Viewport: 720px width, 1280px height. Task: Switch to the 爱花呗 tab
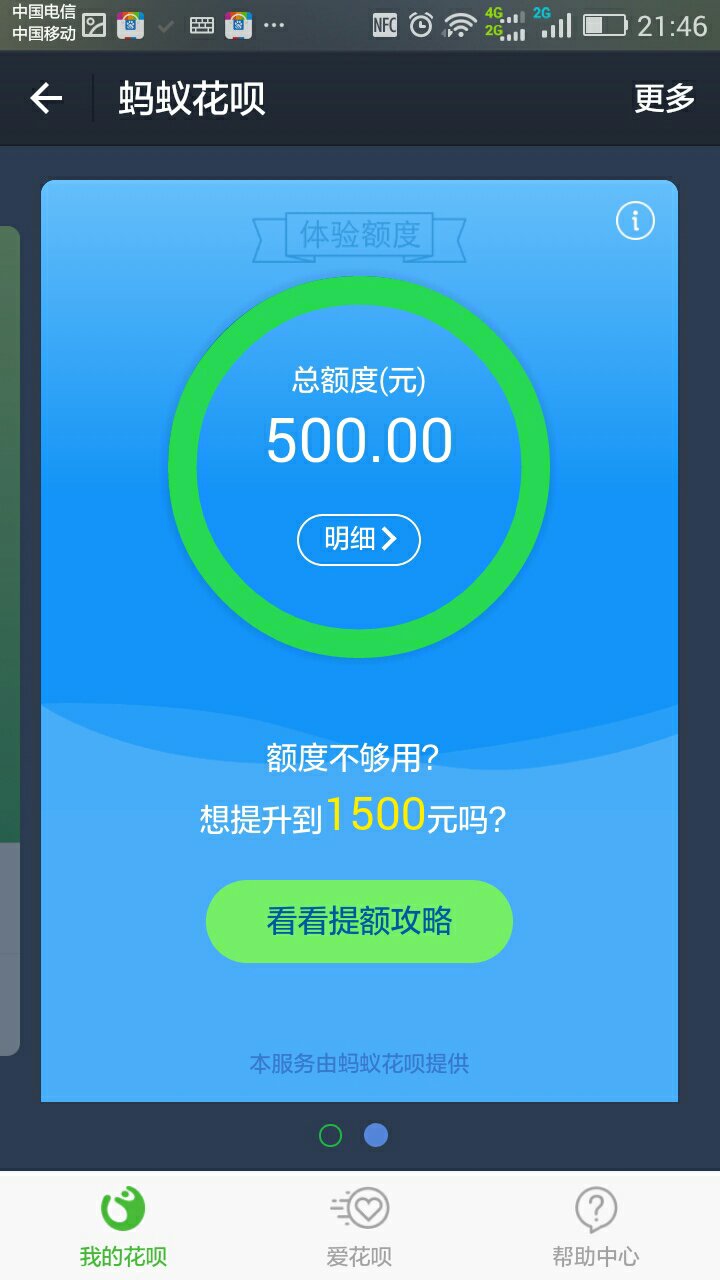359,1227
